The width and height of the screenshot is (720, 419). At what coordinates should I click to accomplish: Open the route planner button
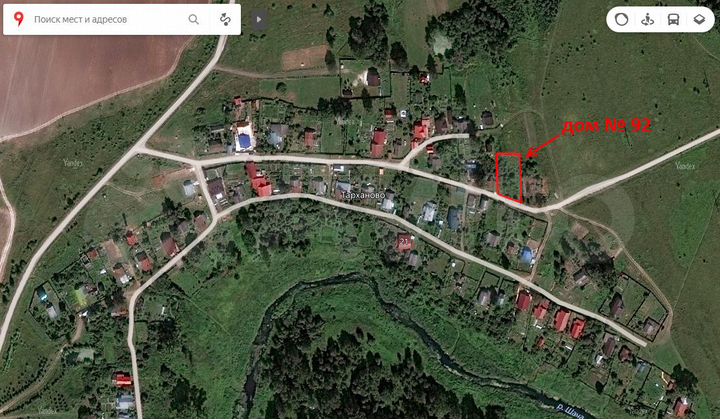225,19
